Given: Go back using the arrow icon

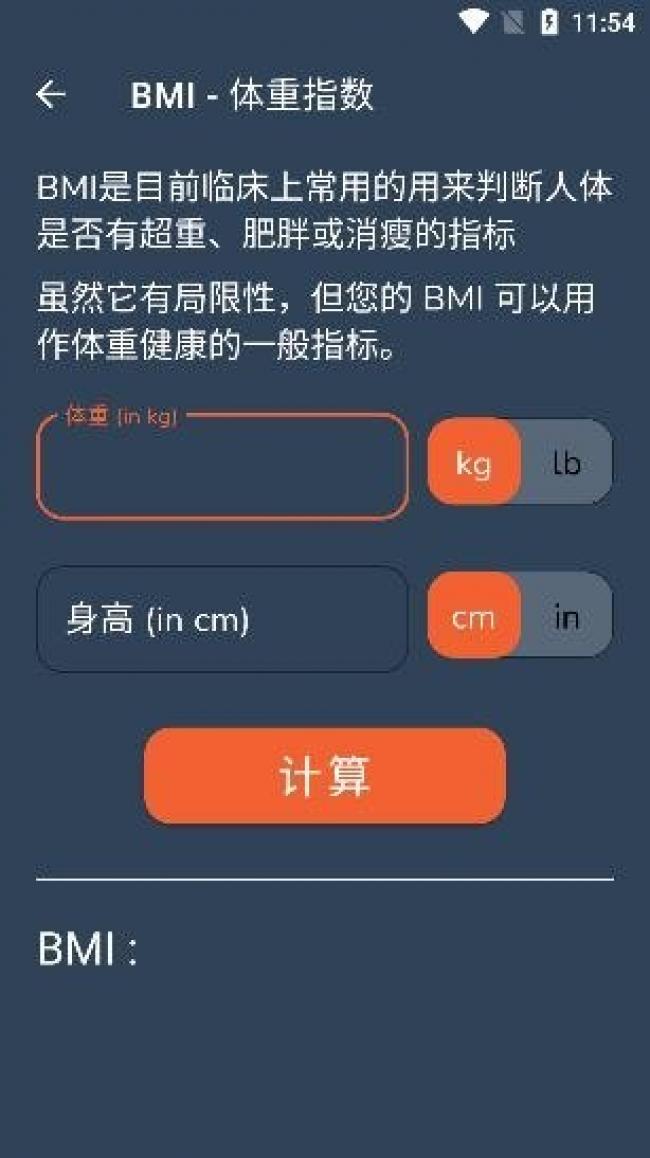Looking at the screenshot, I should click(51, 95).
